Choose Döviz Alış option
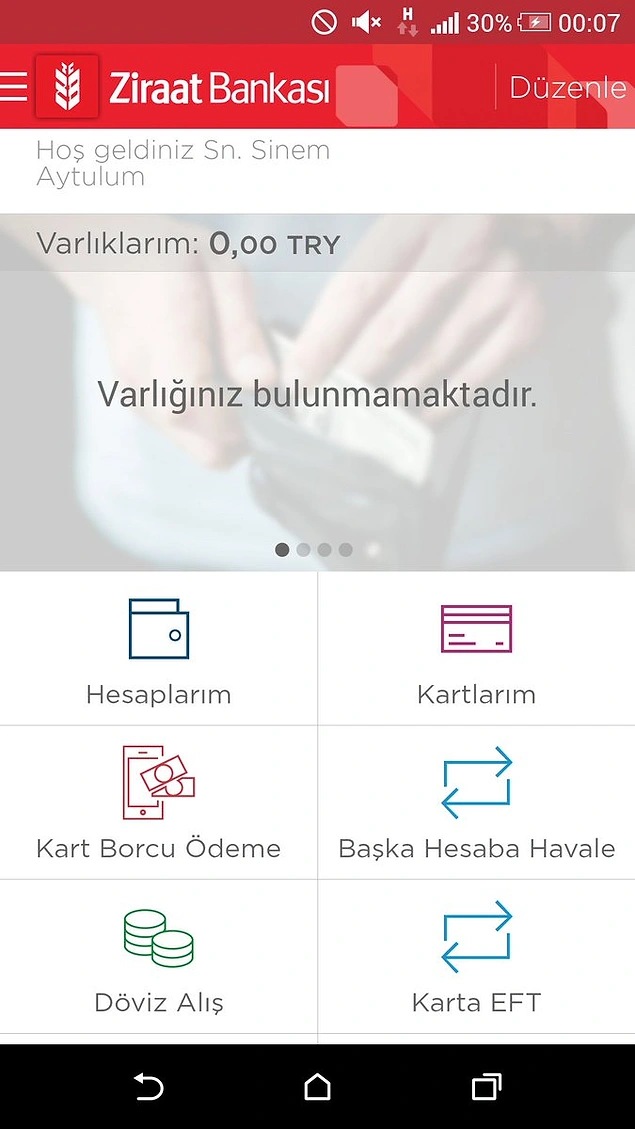This screenshot has width=635, height=1129. pos(158,957)
